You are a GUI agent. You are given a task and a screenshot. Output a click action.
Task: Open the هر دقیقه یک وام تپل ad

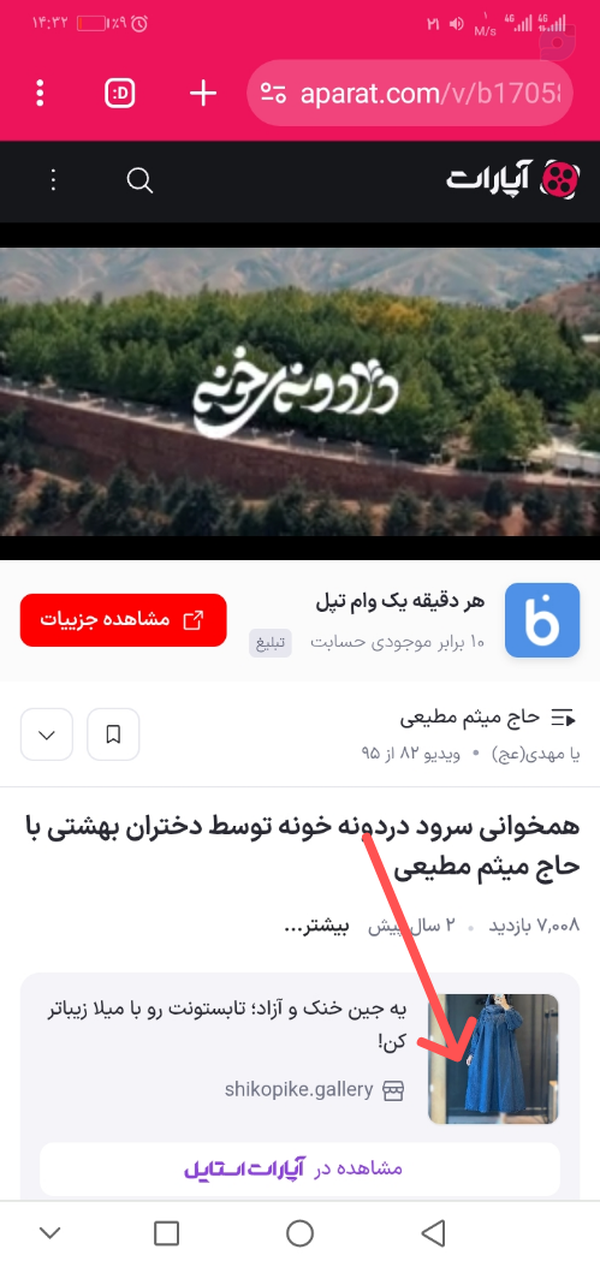(400, 620)
